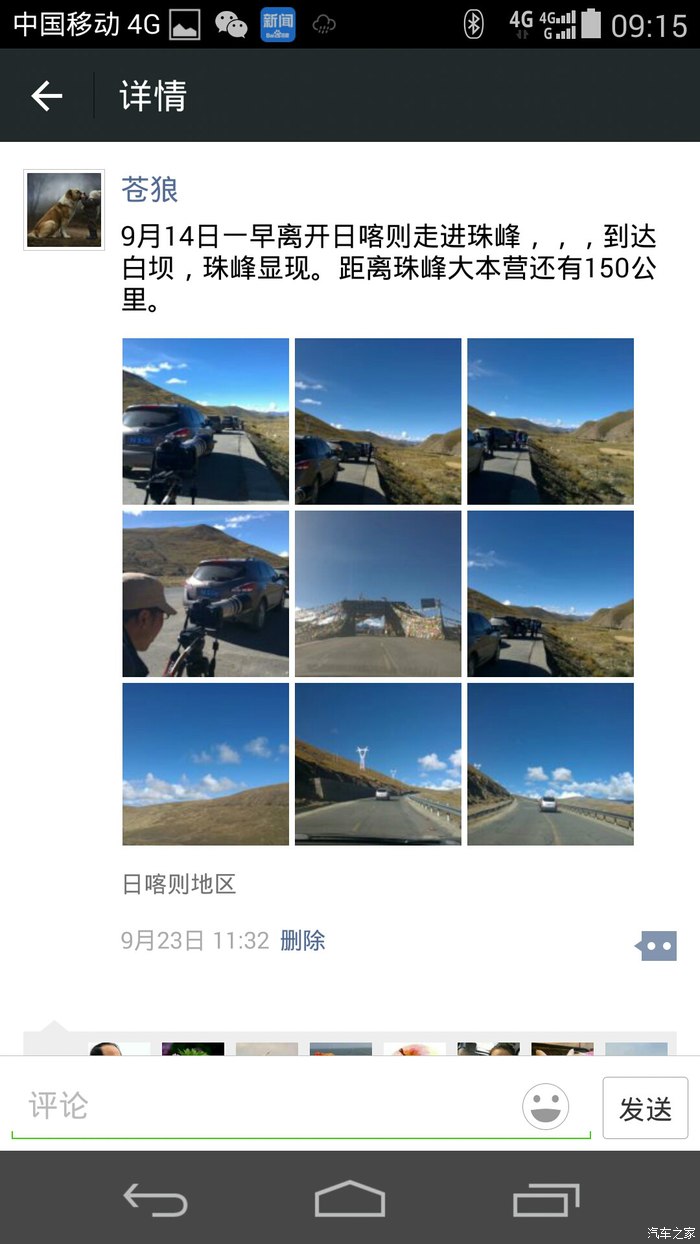The image size is (700, 1244).
Task: Open the bottom-left hills and clouds photo
Action: (206, 764)
